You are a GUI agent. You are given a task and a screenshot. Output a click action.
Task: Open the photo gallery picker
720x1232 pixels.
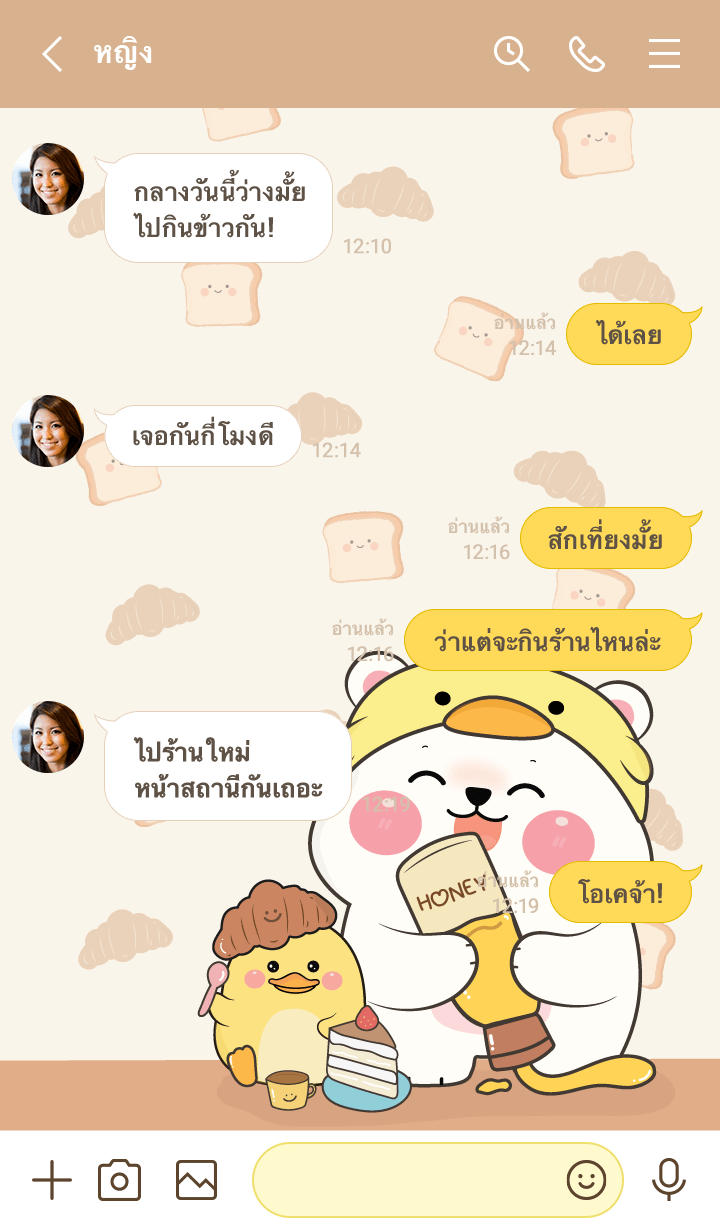(x=196, y=1181)
